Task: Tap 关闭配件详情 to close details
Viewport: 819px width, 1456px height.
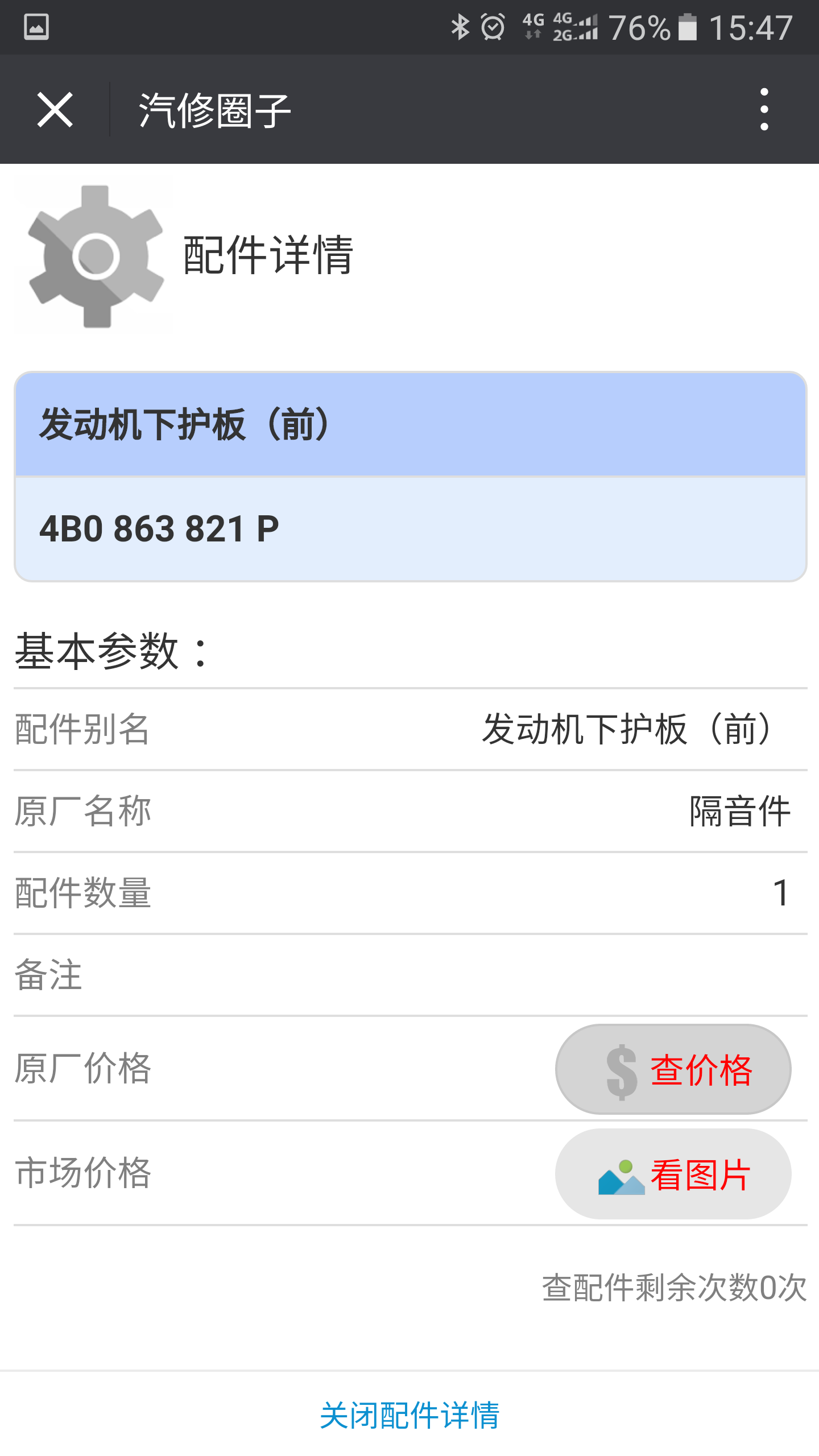Action: (409, 1415)
